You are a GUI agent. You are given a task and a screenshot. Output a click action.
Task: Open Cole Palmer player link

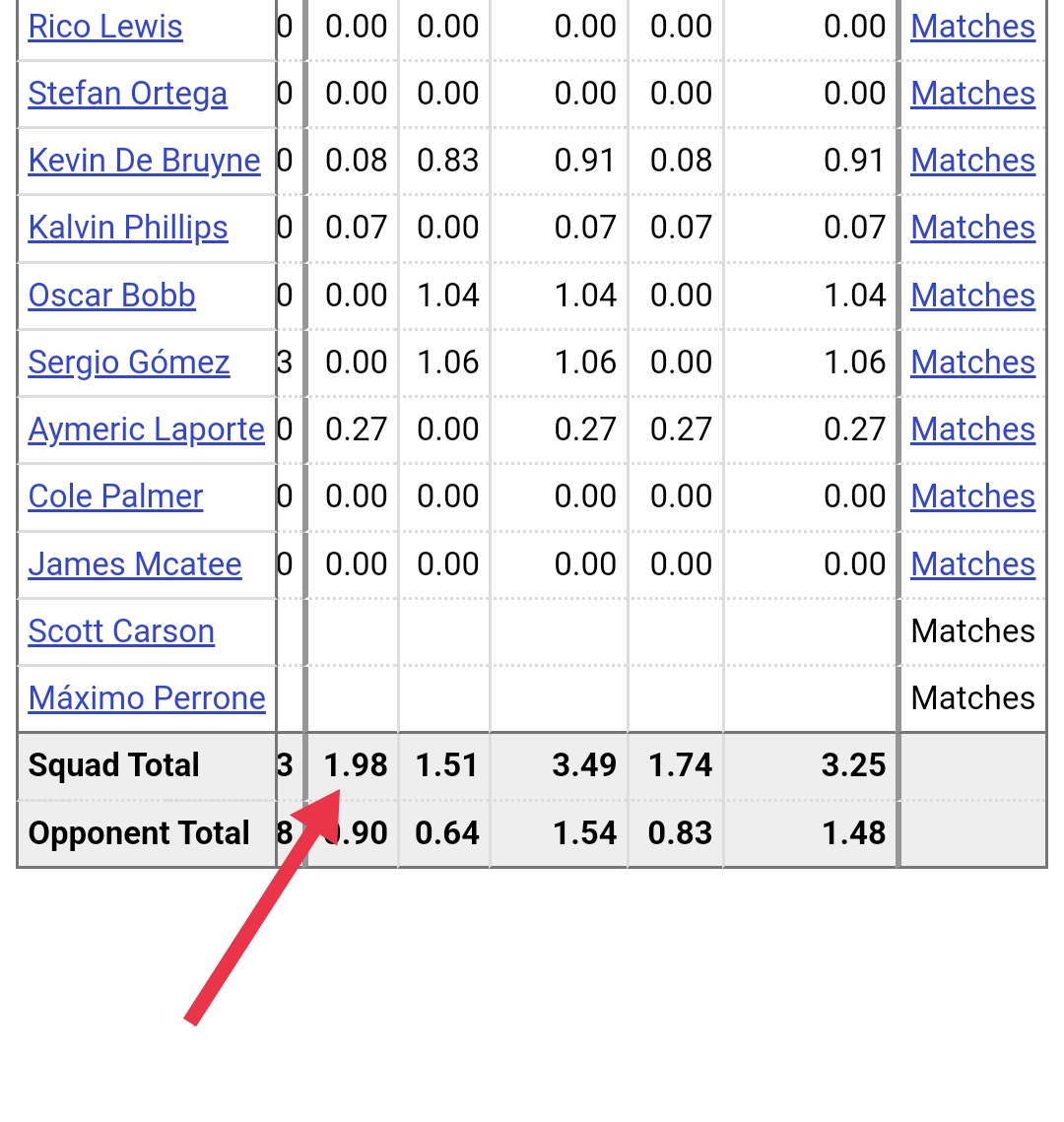115,496
